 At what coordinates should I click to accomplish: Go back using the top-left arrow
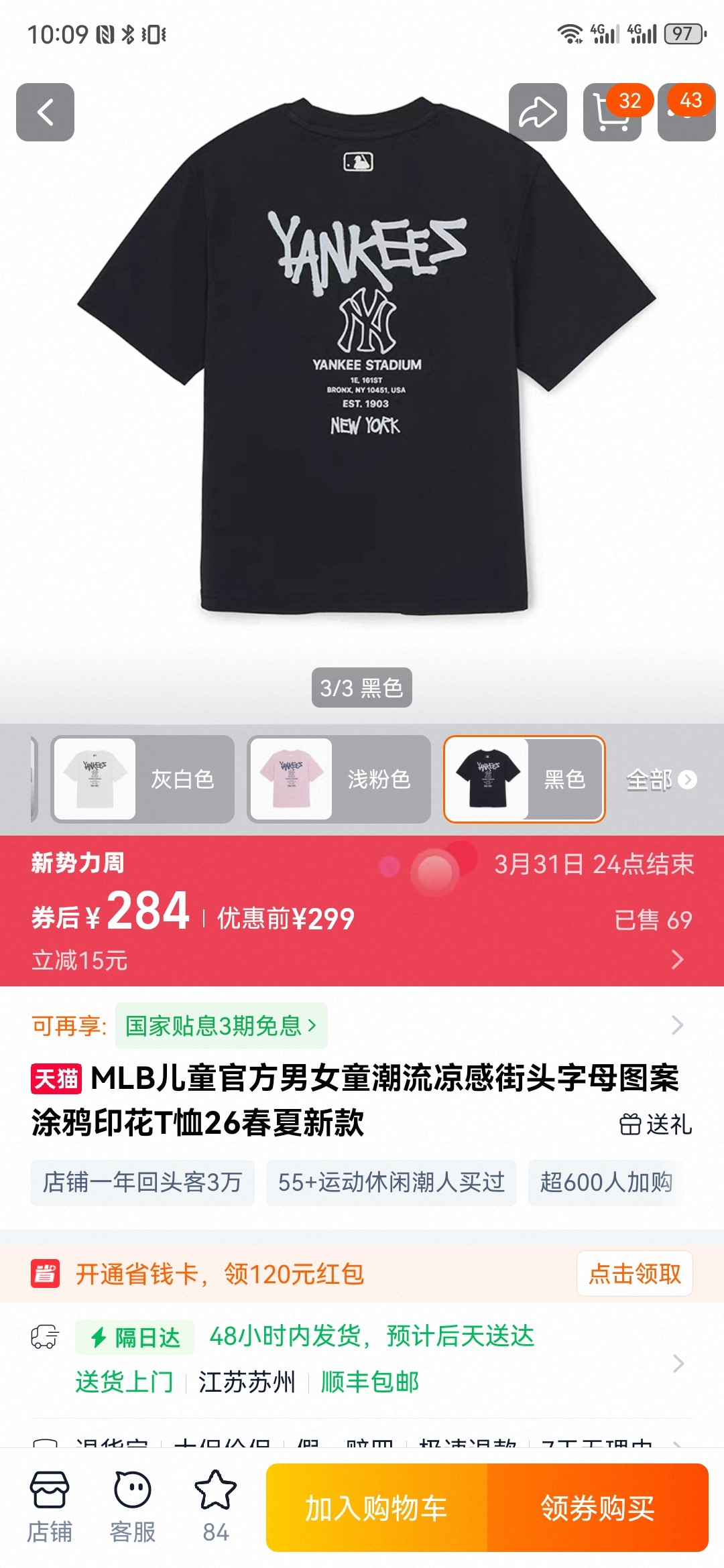pyautogui.click(x=45, y=112)
